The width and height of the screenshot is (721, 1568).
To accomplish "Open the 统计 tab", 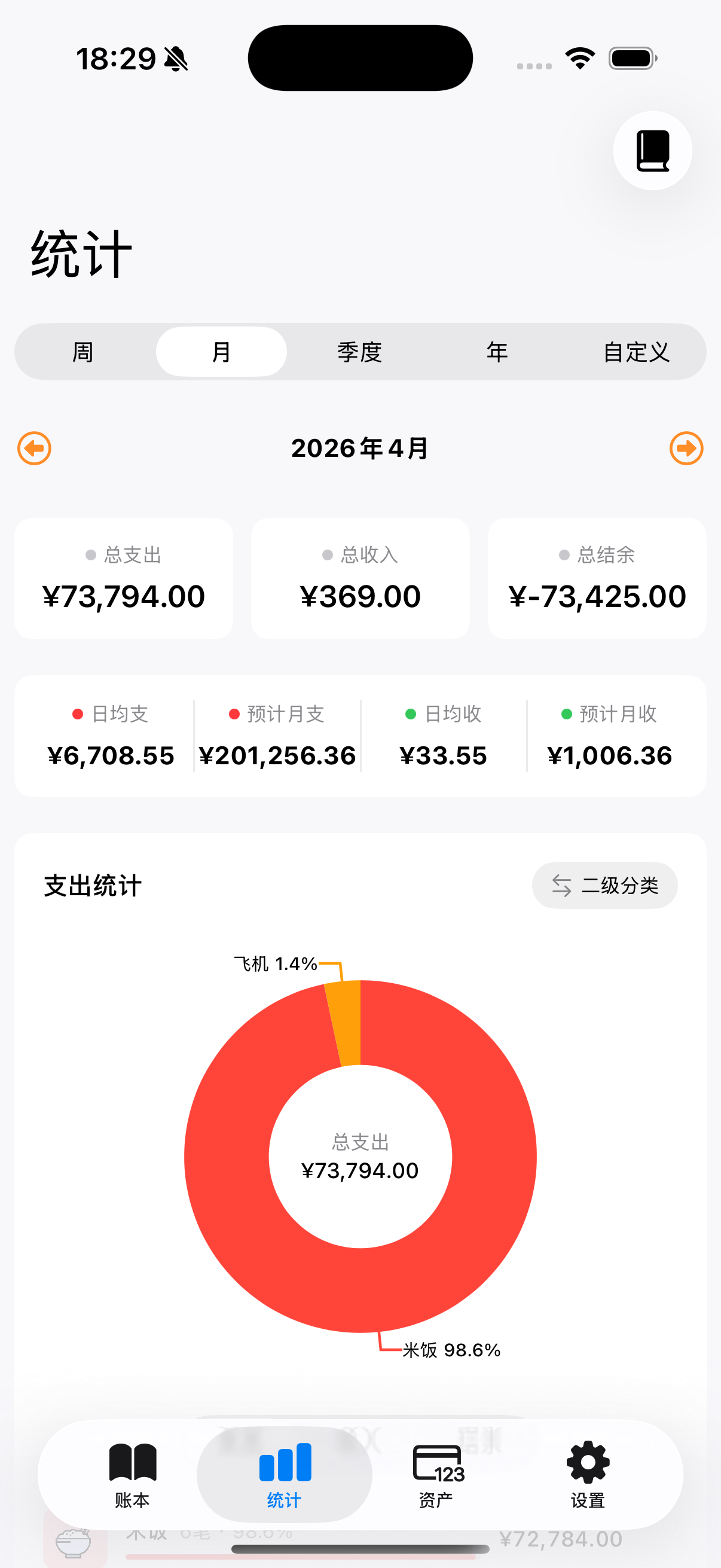I will (284, 1474).
